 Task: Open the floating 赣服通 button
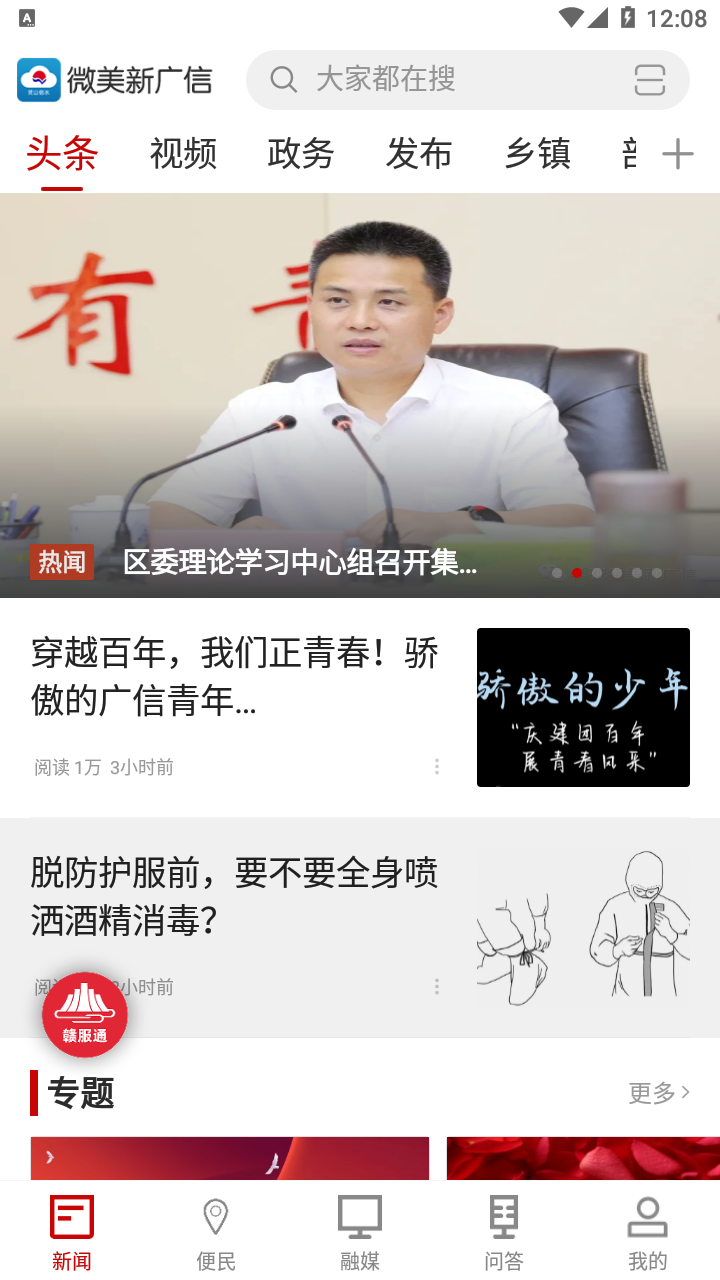[x=85, y=1014]
